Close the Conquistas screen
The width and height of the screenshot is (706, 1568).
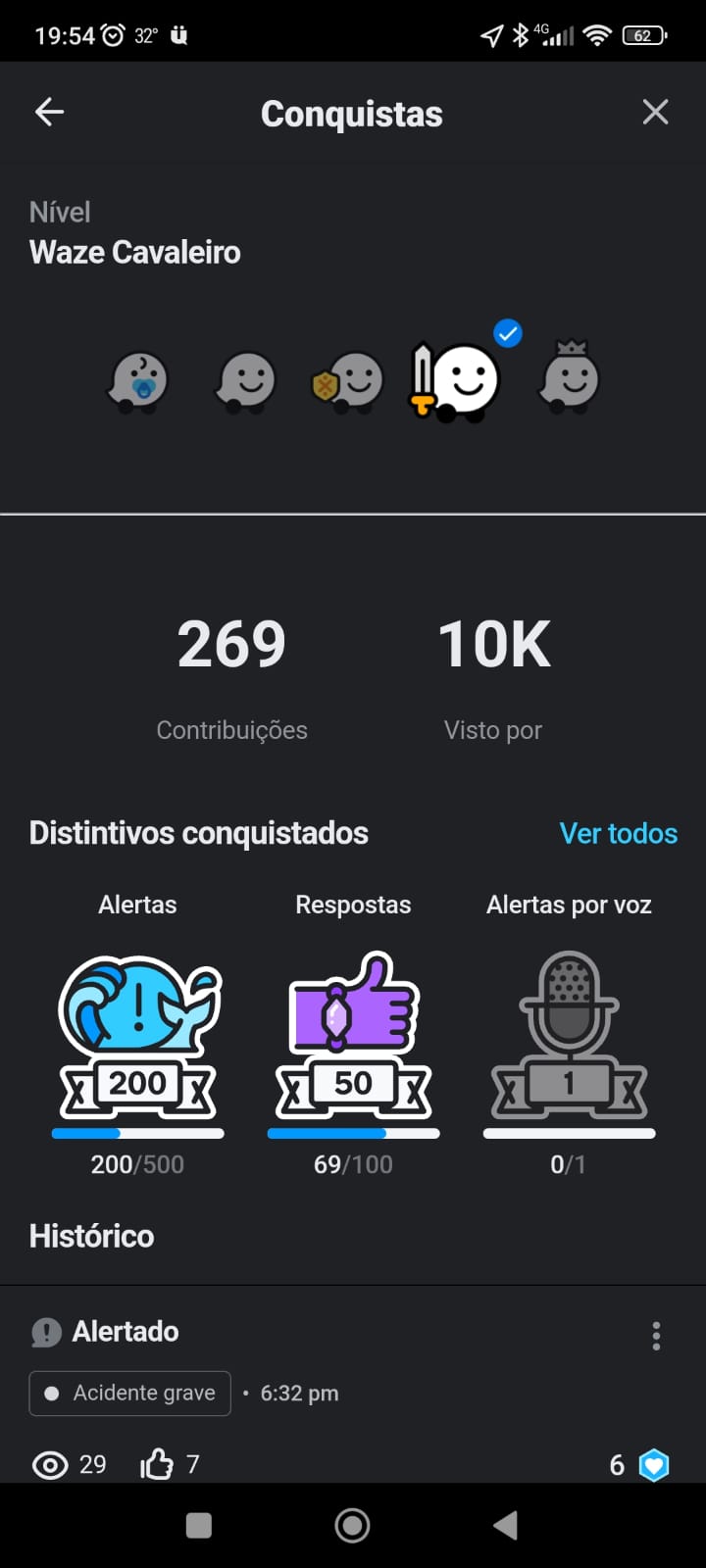tap(655, 113)
